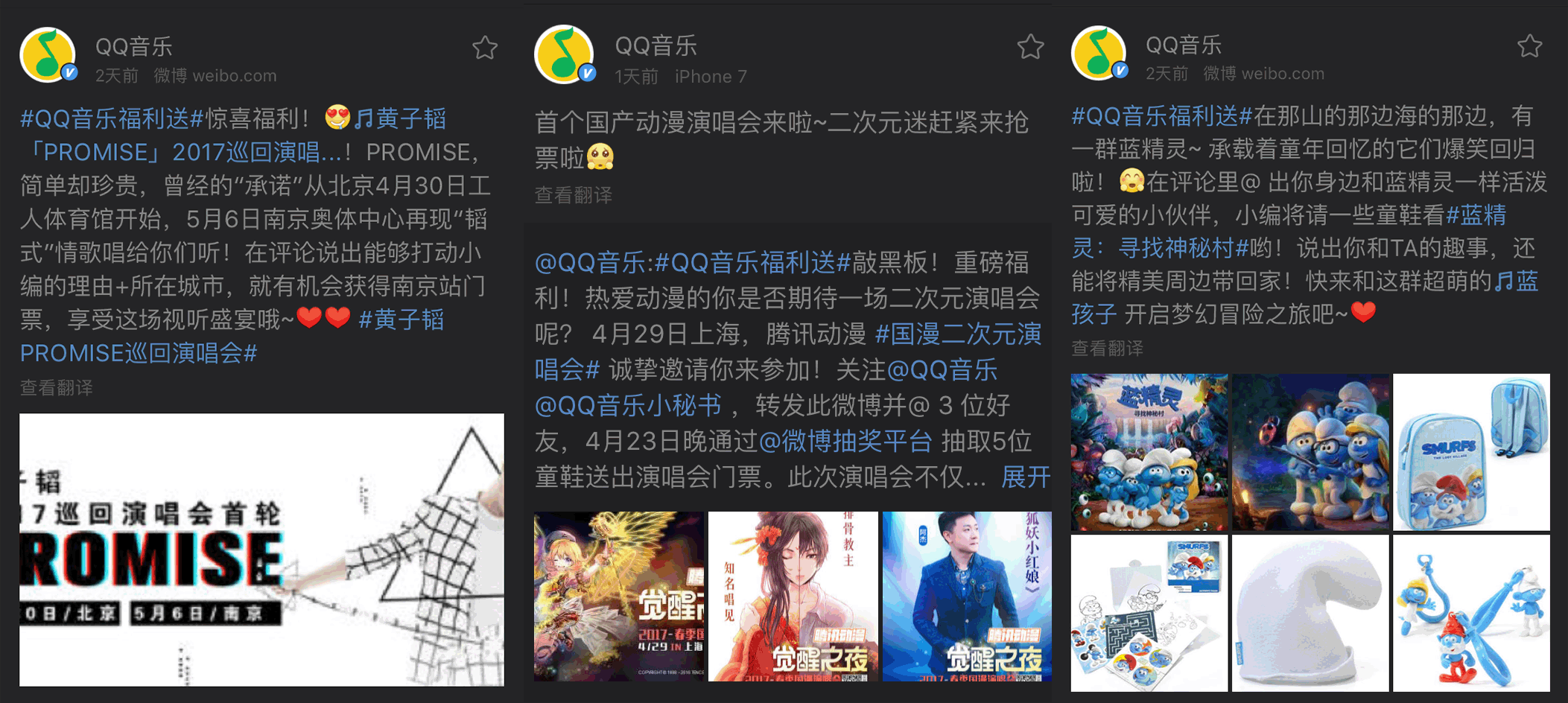Open @微博抽奖平台 mention
The image size is (1568, 703).
[x=845, y=442]
